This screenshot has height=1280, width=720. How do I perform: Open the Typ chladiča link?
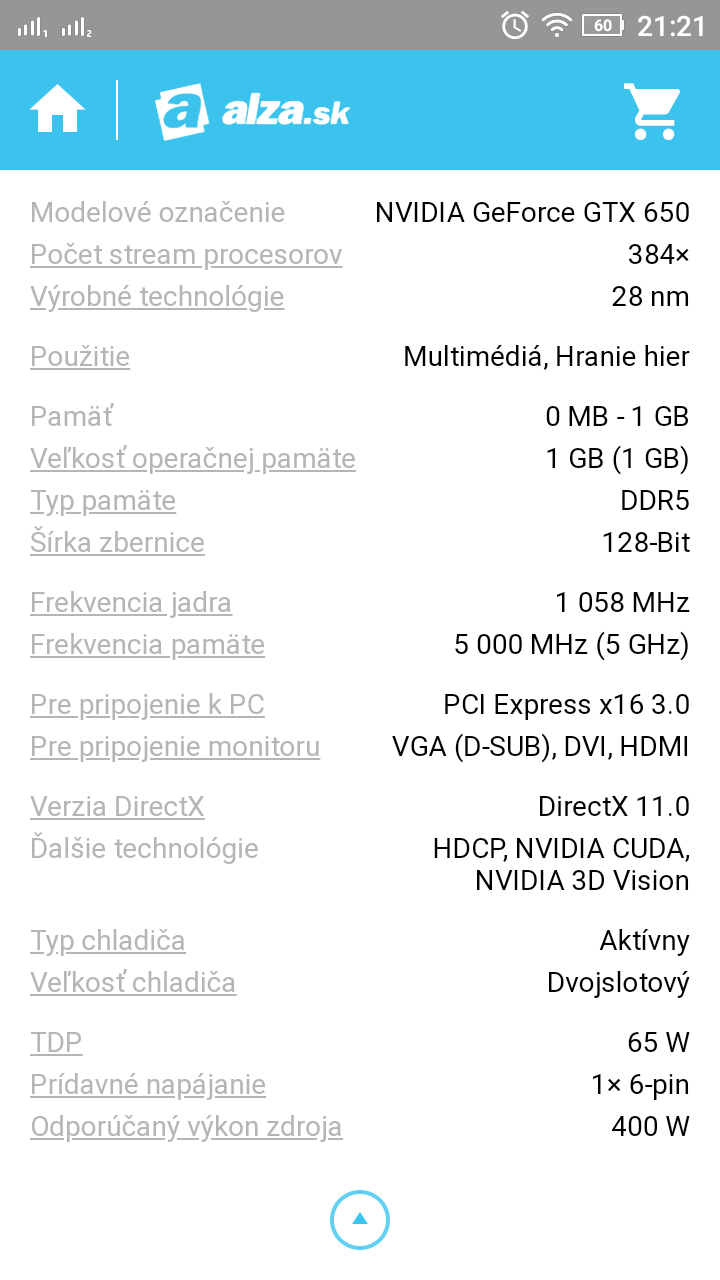click(x=108, y=941)
